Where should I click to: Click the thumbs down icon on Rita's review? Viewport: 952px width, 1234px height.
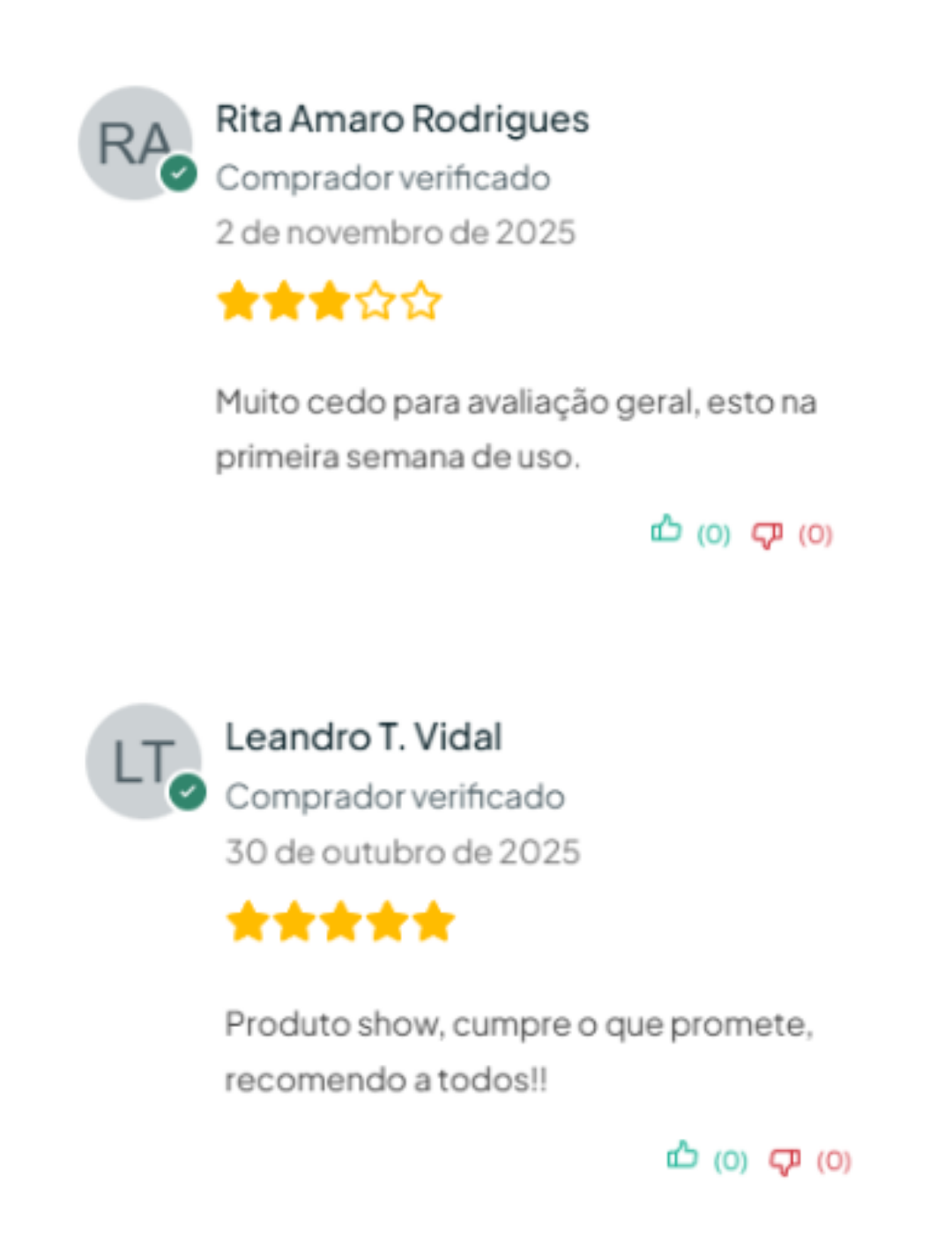768,532
